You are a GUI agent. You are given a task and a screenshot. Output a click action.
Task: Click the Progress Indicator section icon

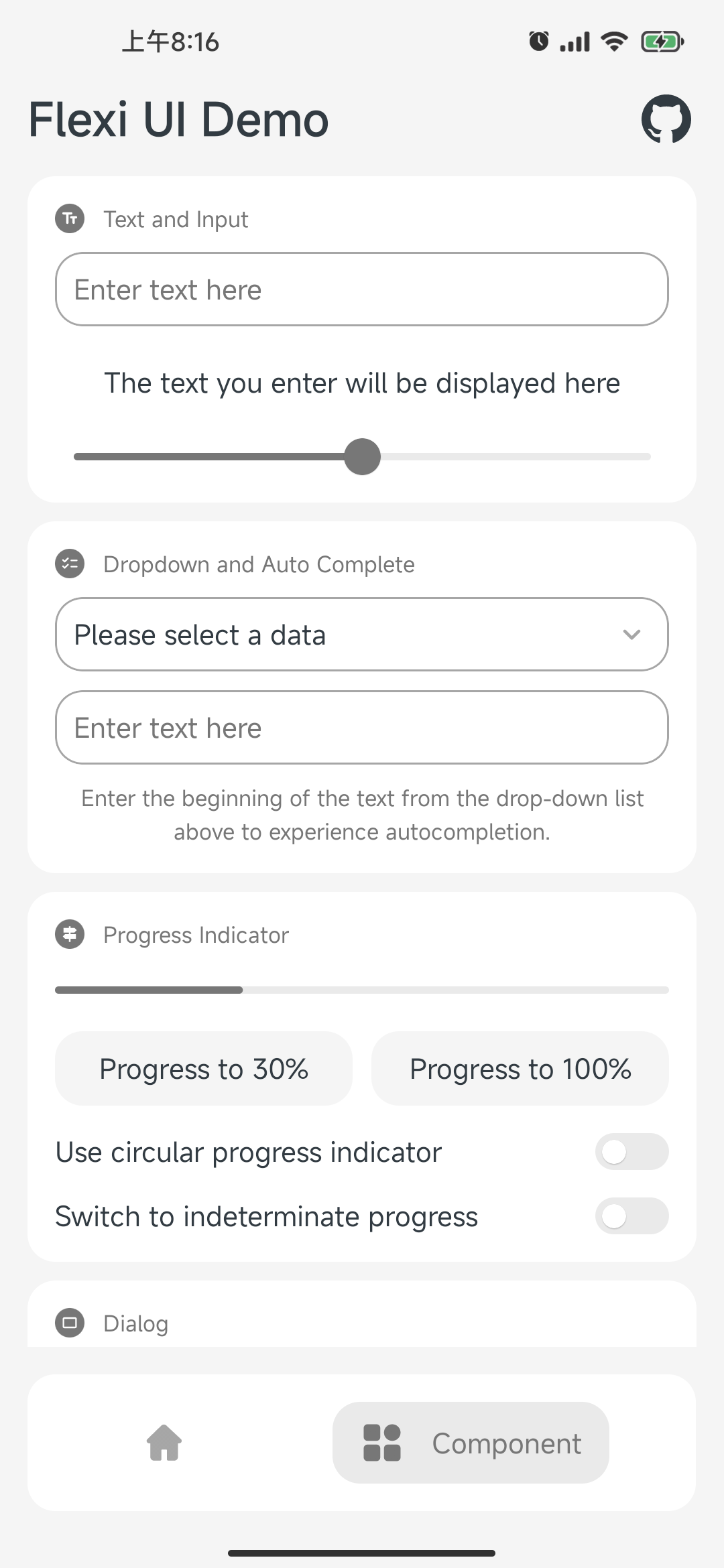[x=69, y=933]
